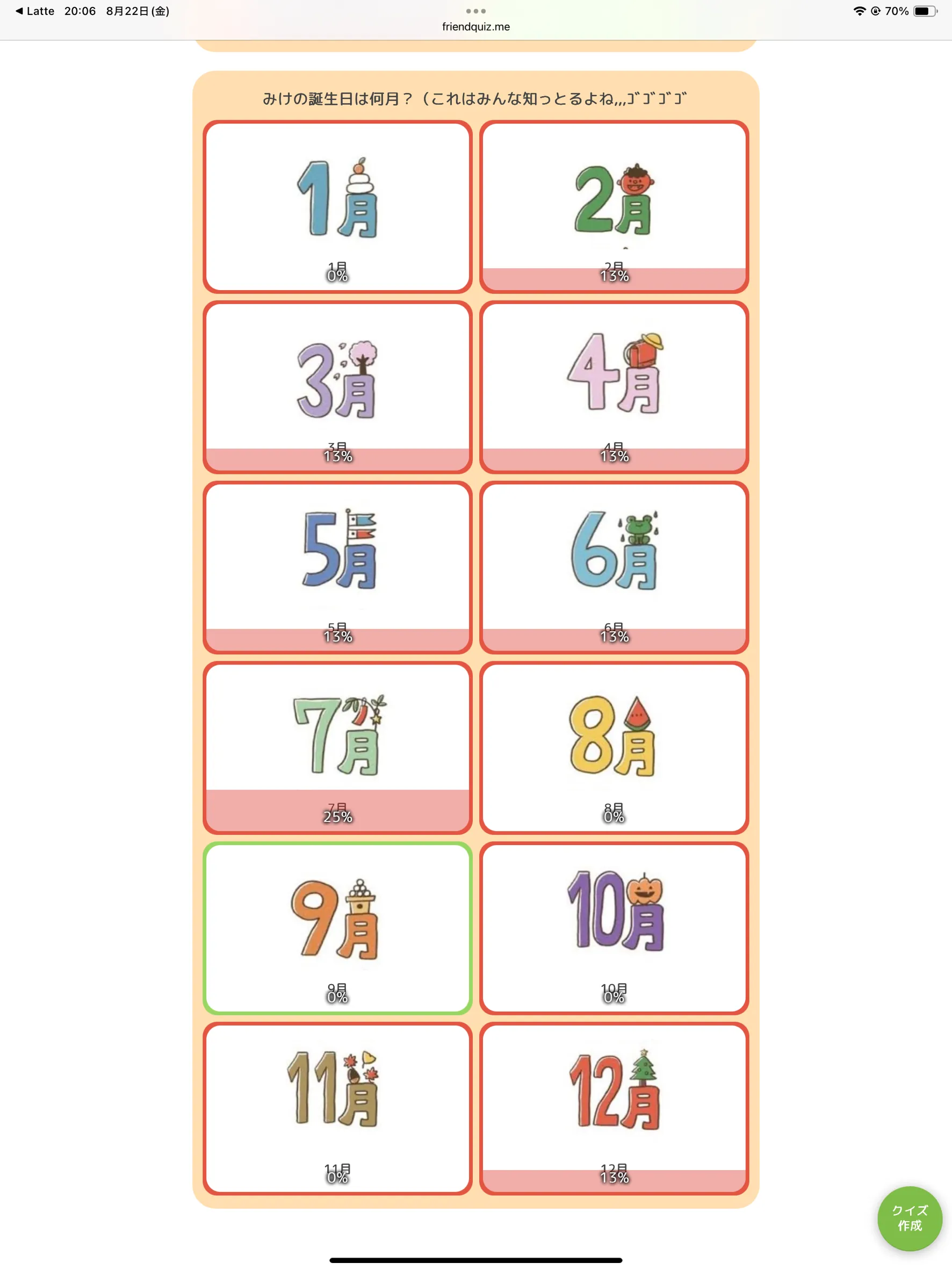This screenshot has width=952, height=1270.
Task: Pick the 4月 school bag card
Action: pos(614,387)
